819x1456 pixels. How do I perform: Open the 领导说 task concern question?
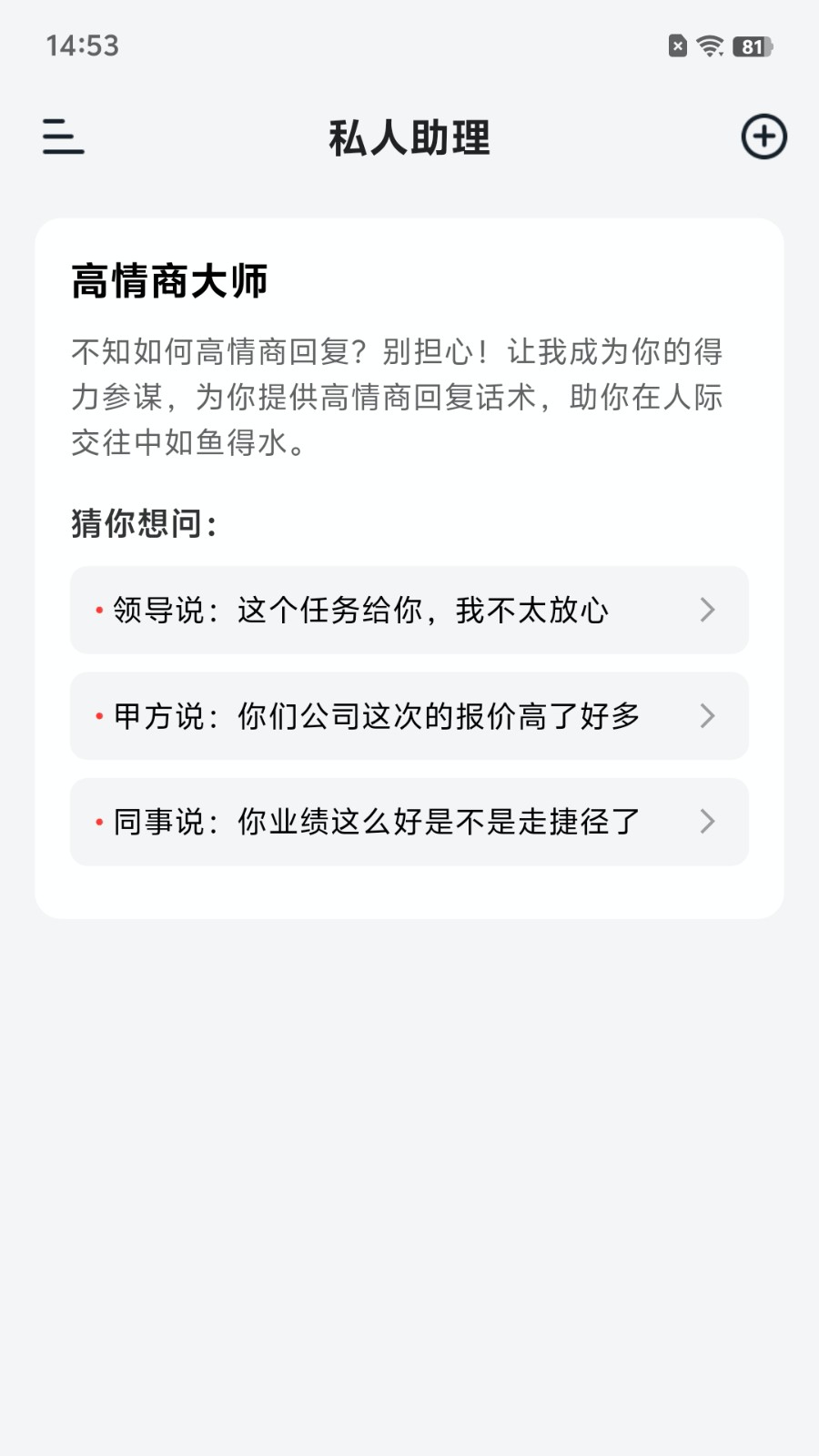coord(391,611)
